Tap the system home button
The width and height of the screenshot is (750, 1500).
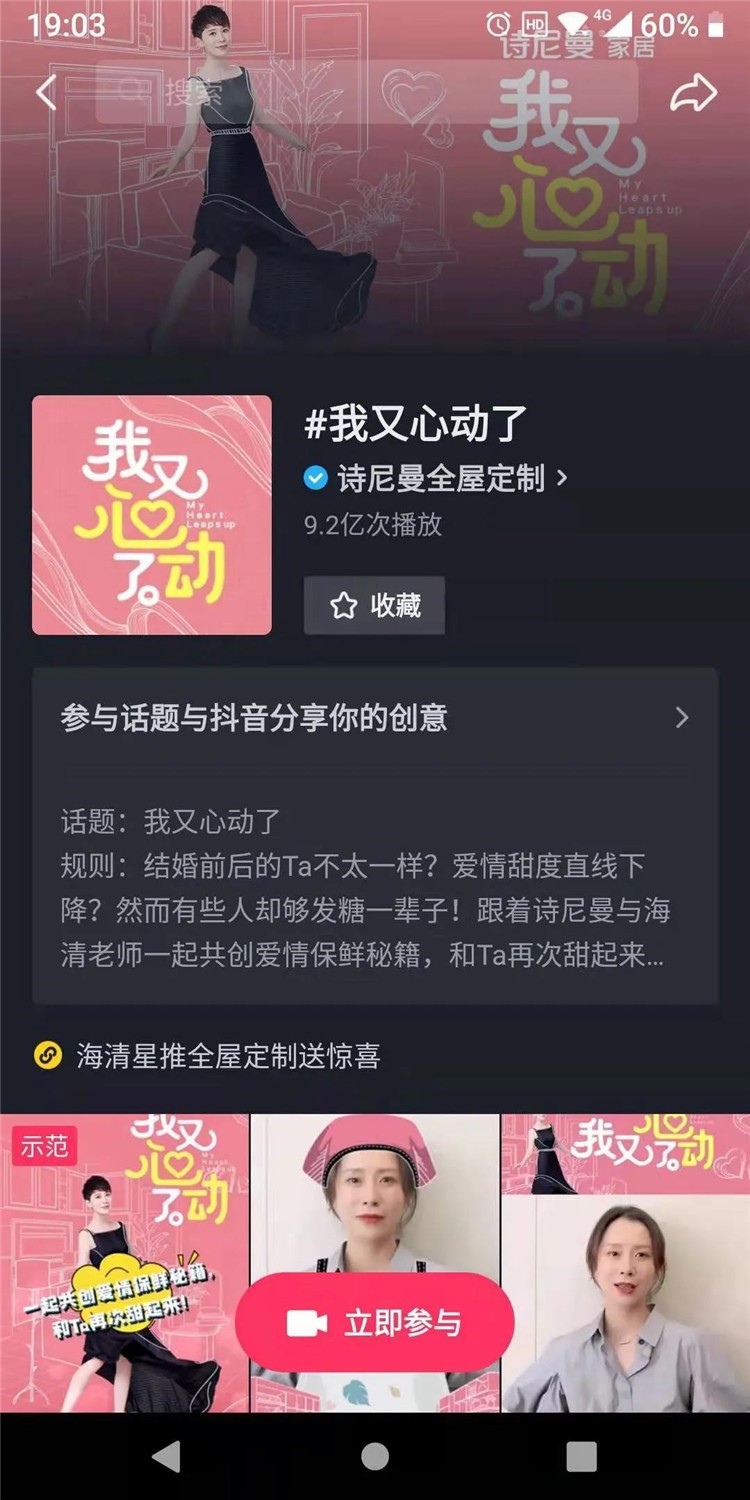[x=375, y=1456]
